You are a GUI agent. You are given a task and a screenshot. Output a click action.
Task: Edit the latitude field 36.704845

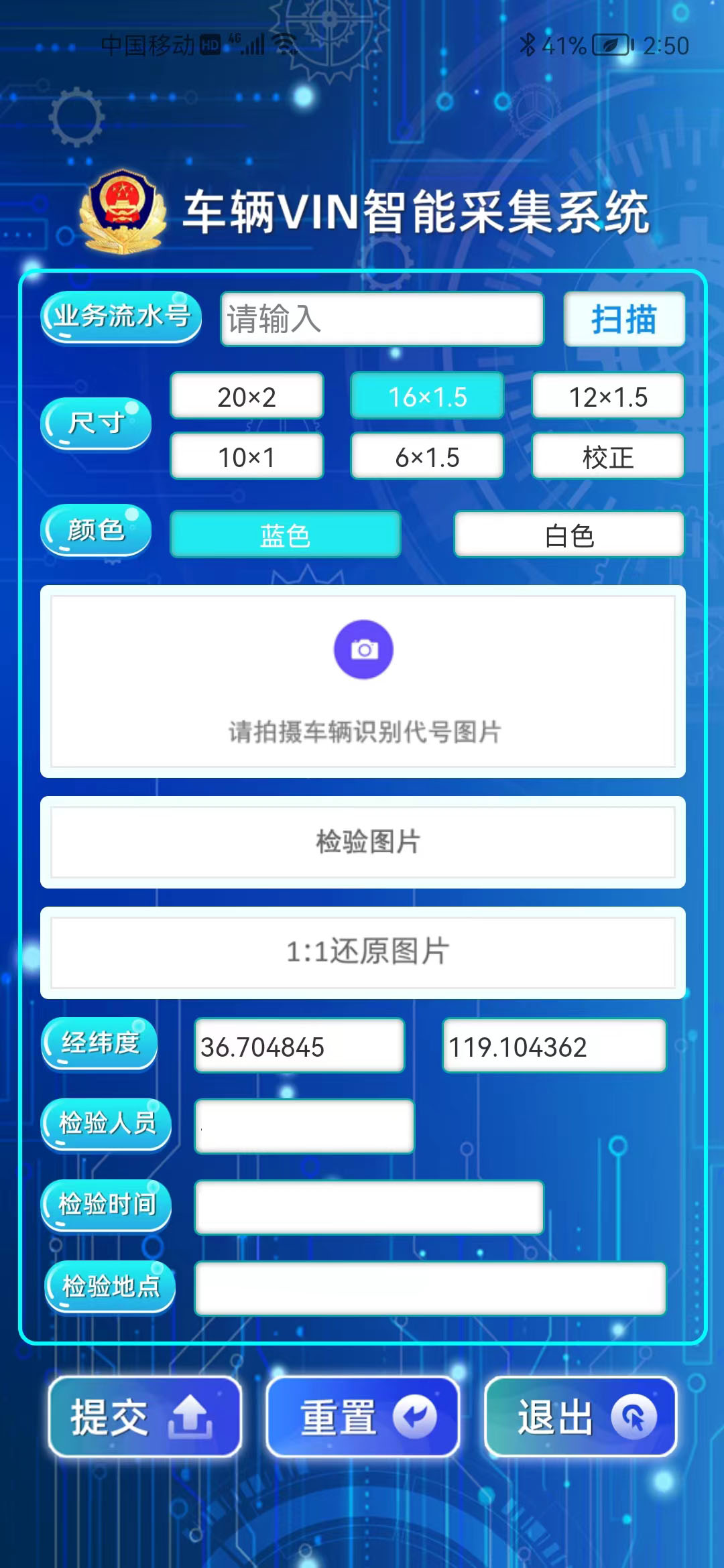299,1046
